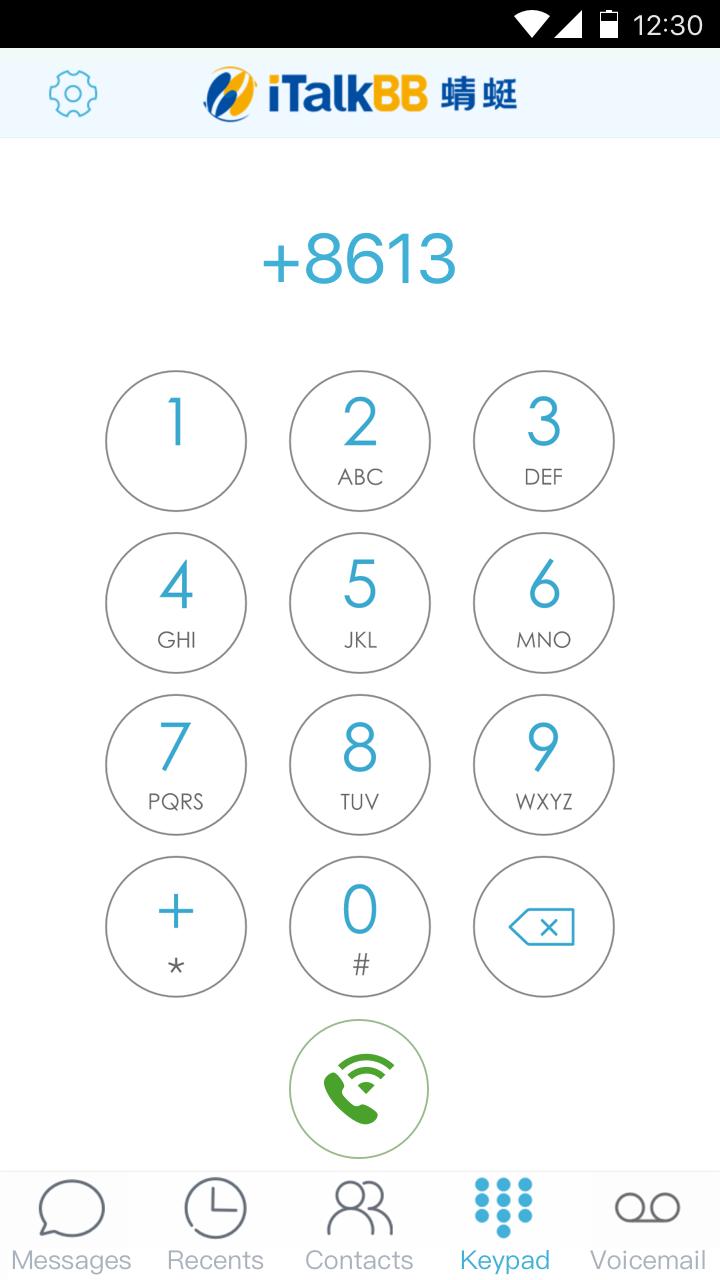The image size is (720, 1280).
Task: Enter digit 5 JKL
Action: [x=360, y=603]
